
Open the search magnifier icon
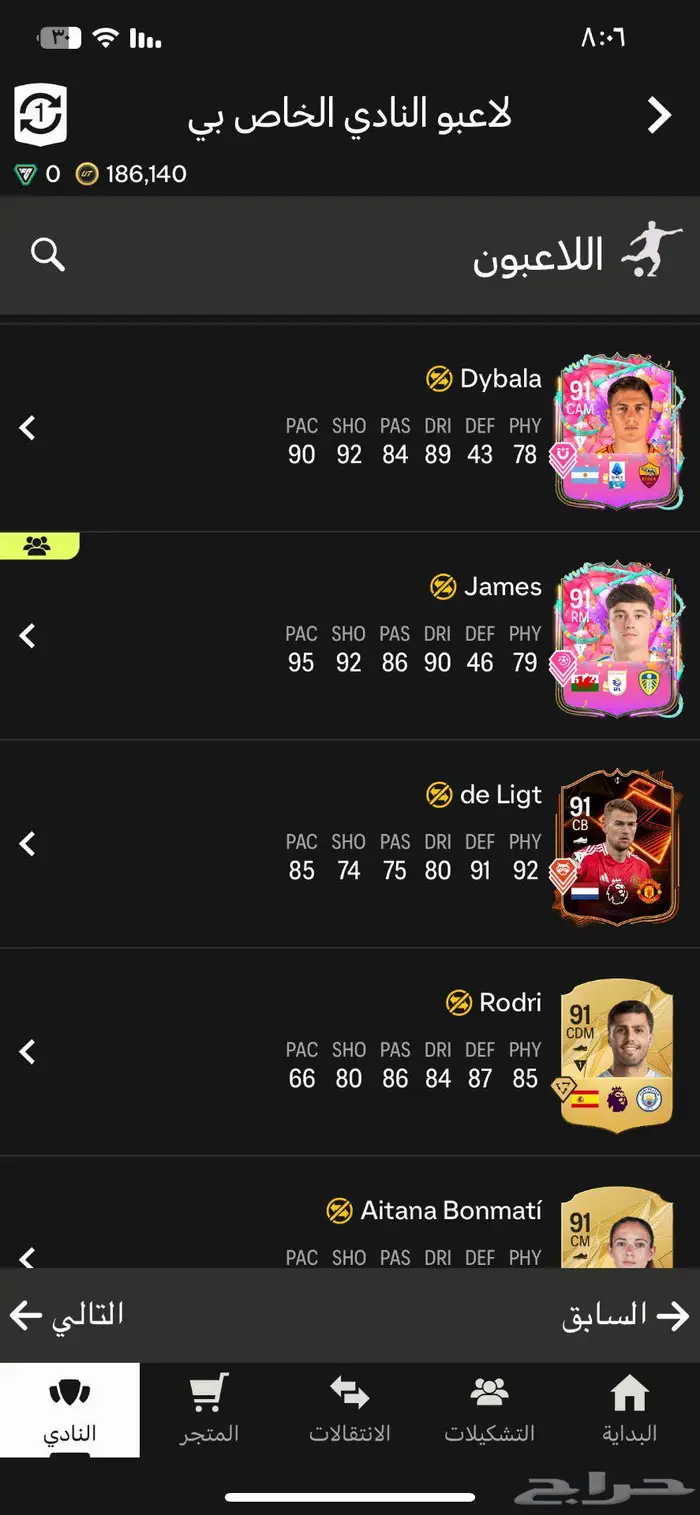pos(47,255)
